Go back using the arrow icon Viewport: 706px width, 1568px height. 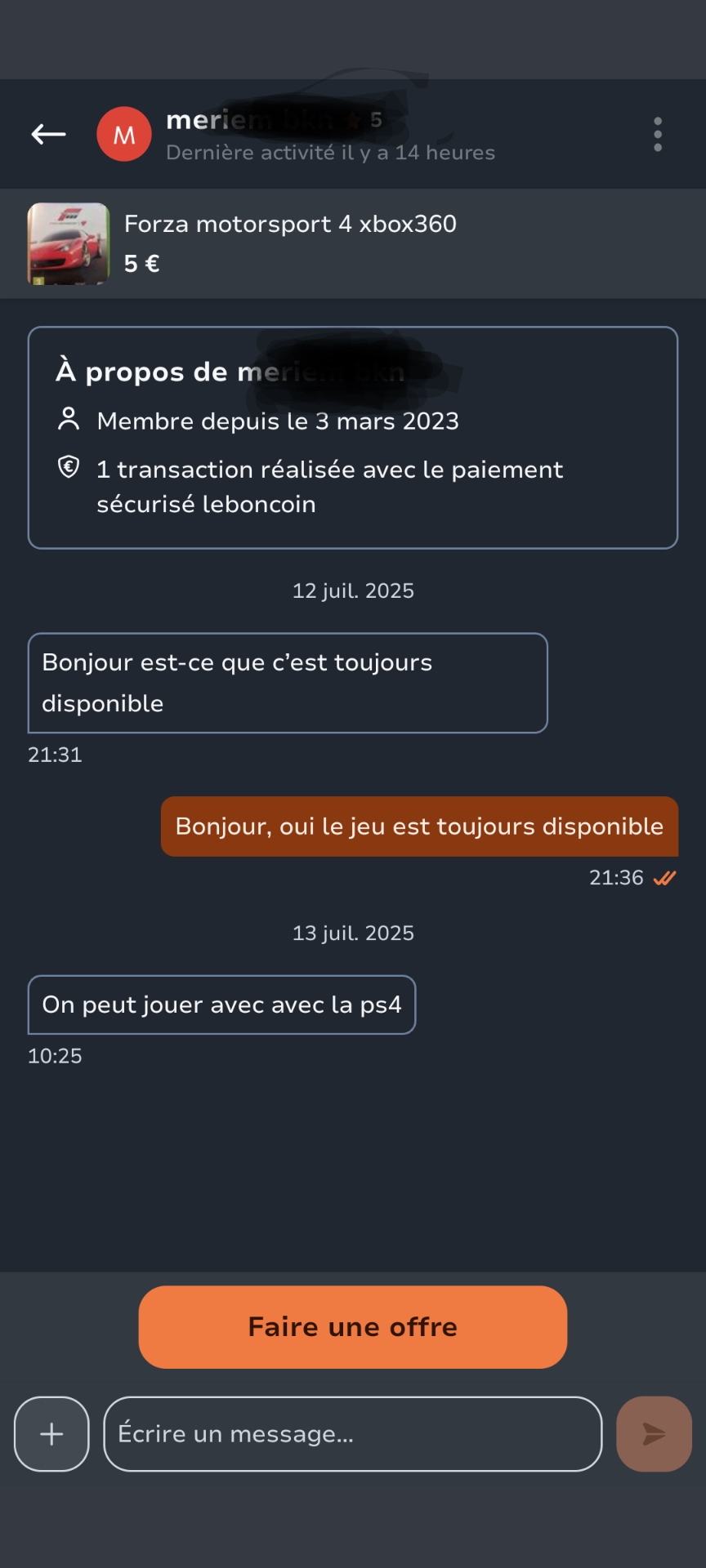pos(48,134)
